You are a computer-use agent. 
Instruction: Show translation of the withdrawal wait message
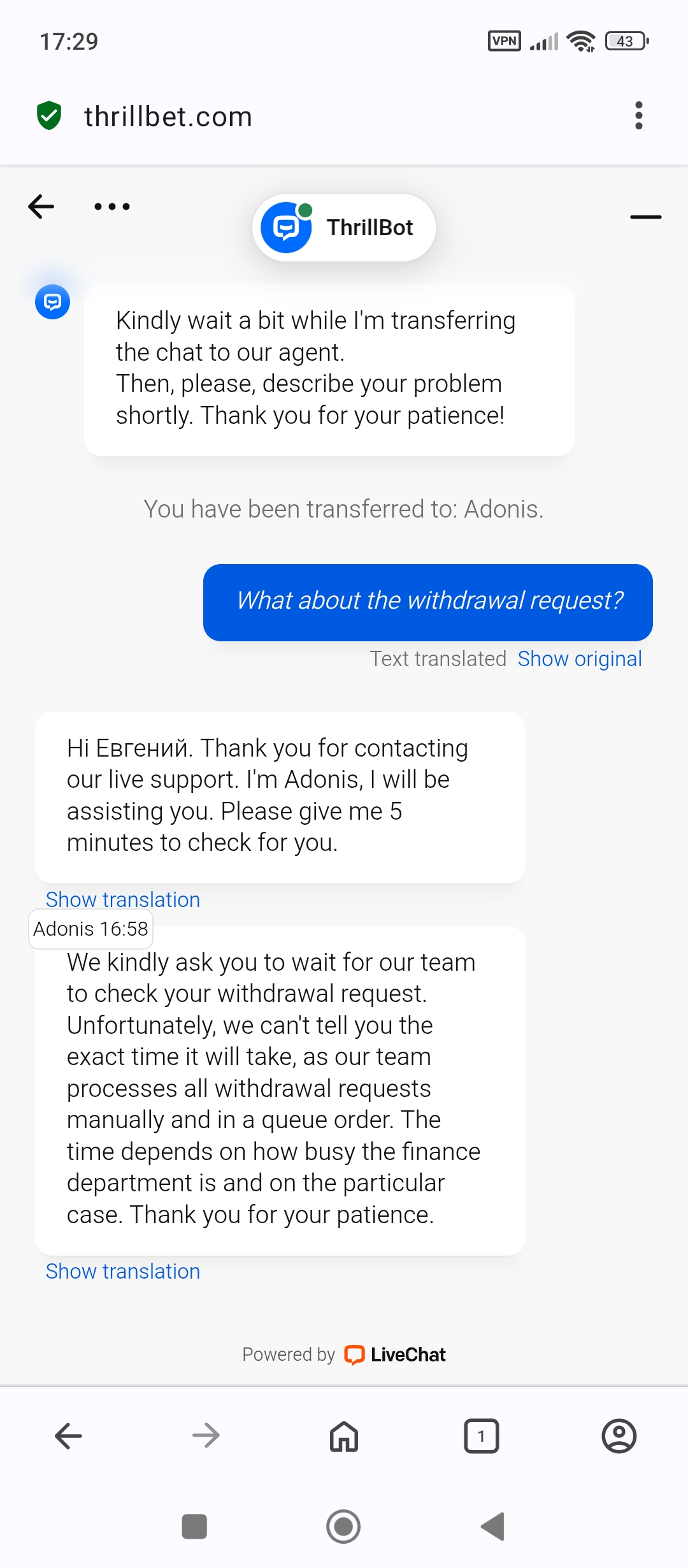(x=123, y=1272)
